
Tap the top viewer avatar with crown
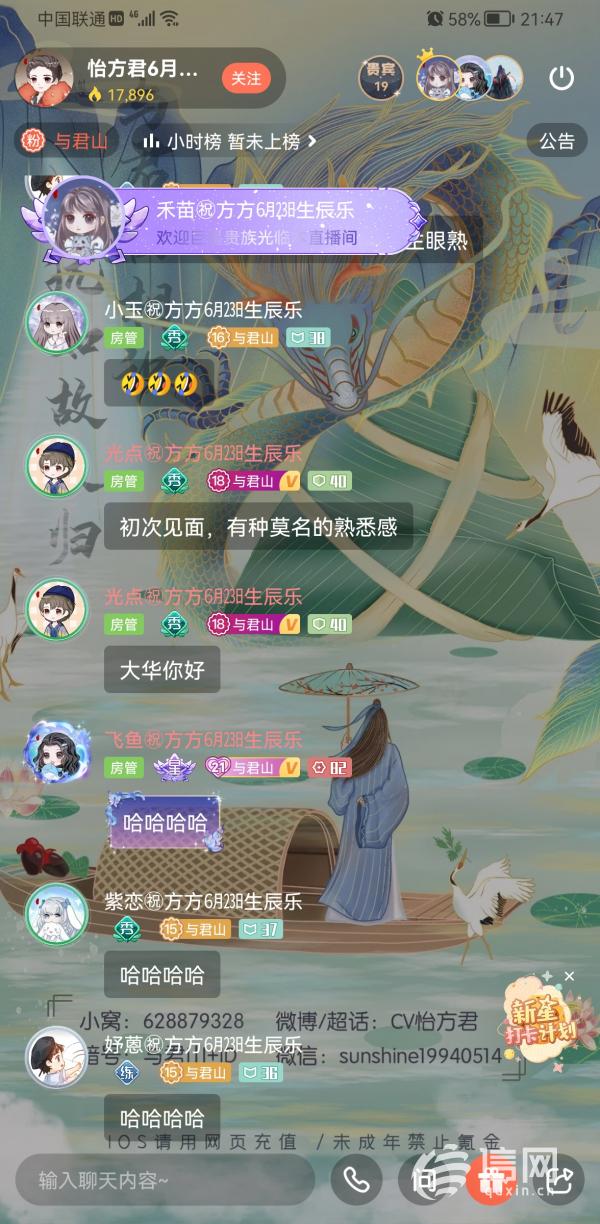pyautogui.click(x=437, y=77)
